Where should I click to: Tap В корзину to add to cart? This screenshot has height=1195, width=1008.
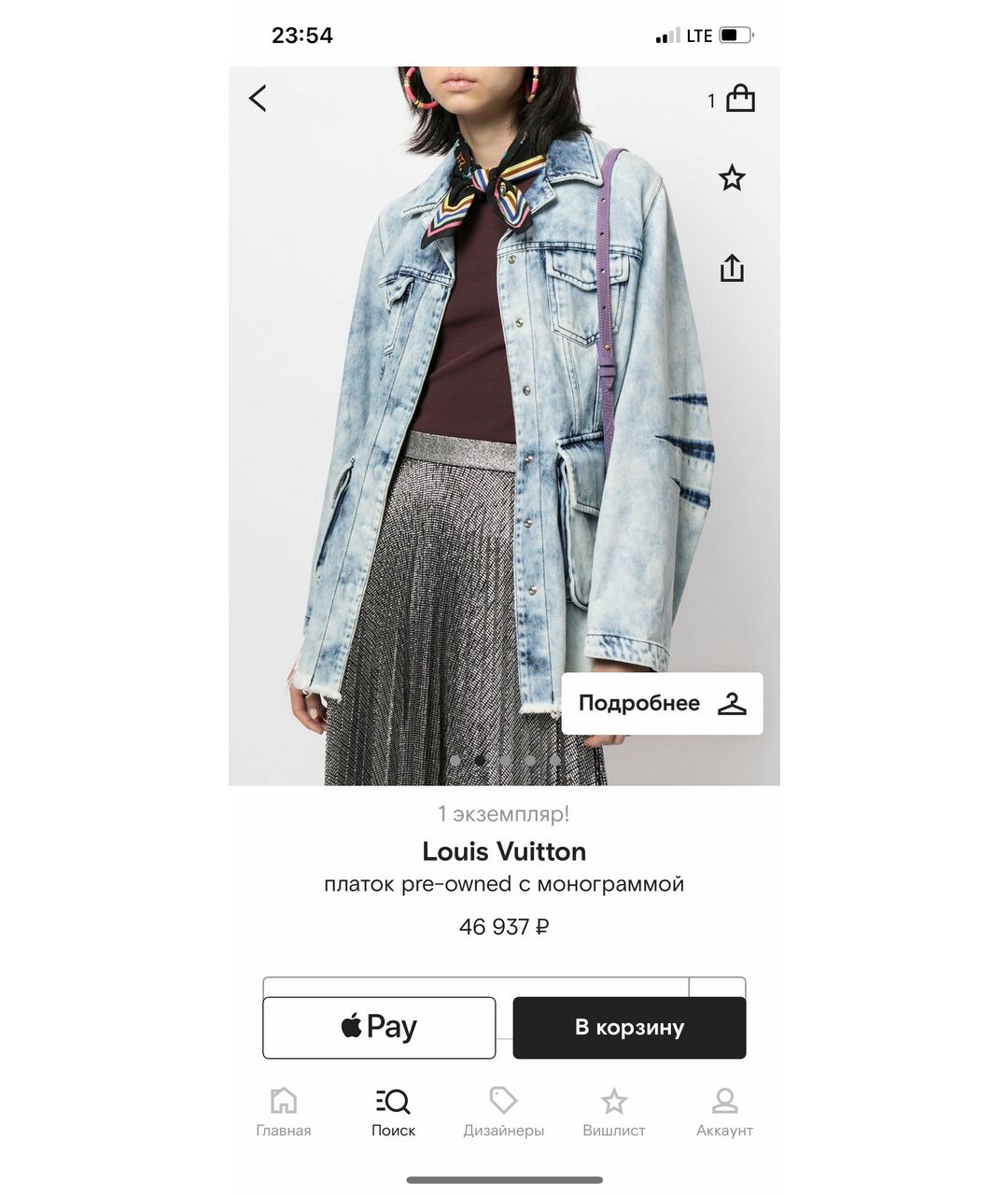[629, 1027]
